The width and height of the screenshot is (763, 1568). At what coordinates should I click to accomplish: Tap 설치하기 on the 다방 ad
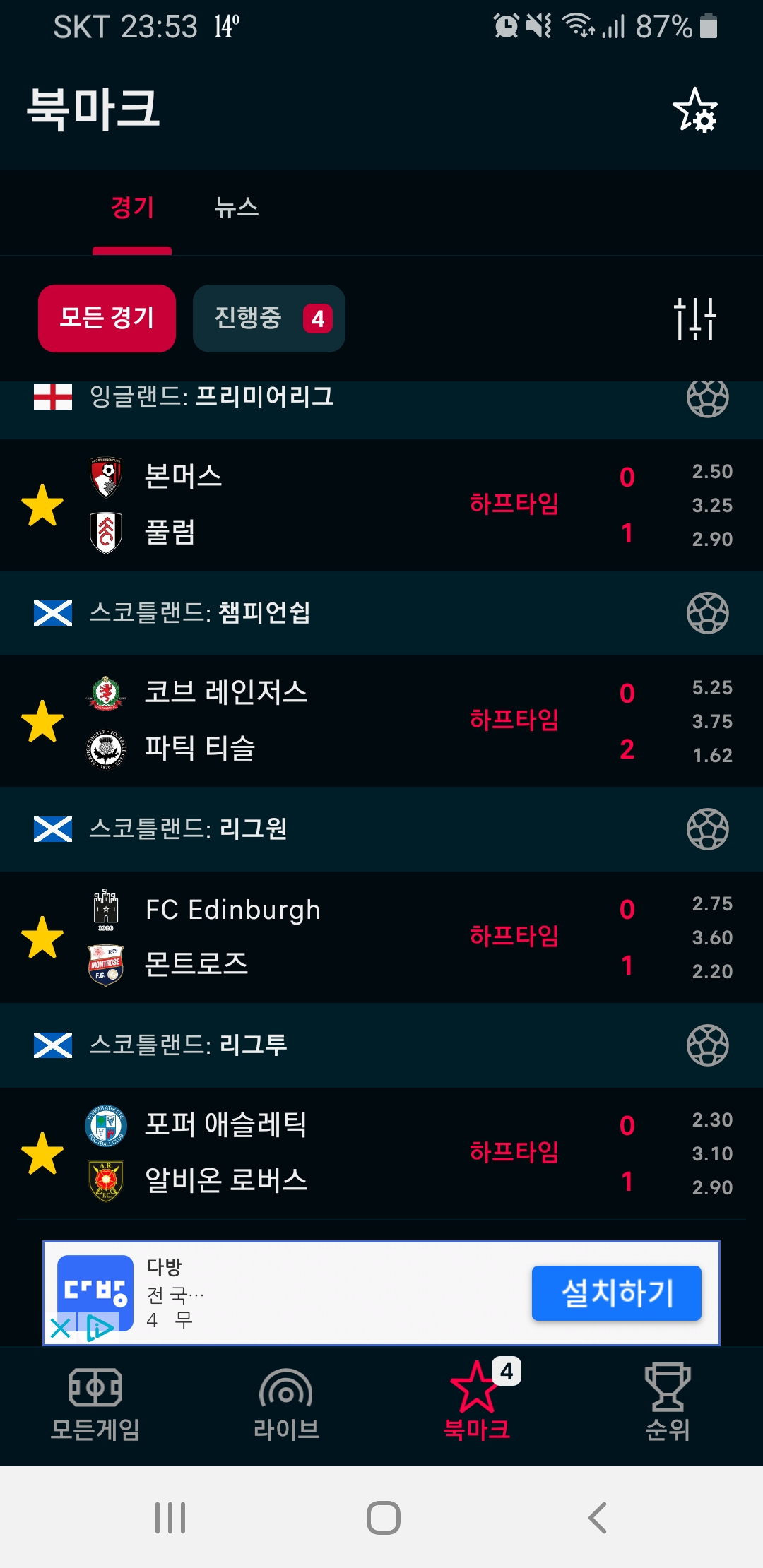(x=616, y=1293)
